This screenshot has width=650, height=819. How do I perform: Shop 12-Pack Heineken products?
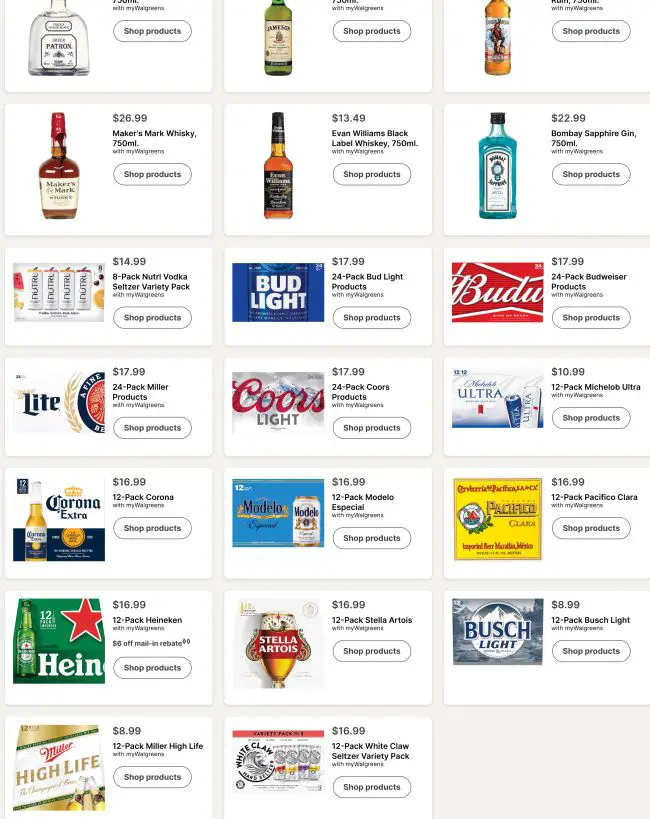(x=152, y=668)
